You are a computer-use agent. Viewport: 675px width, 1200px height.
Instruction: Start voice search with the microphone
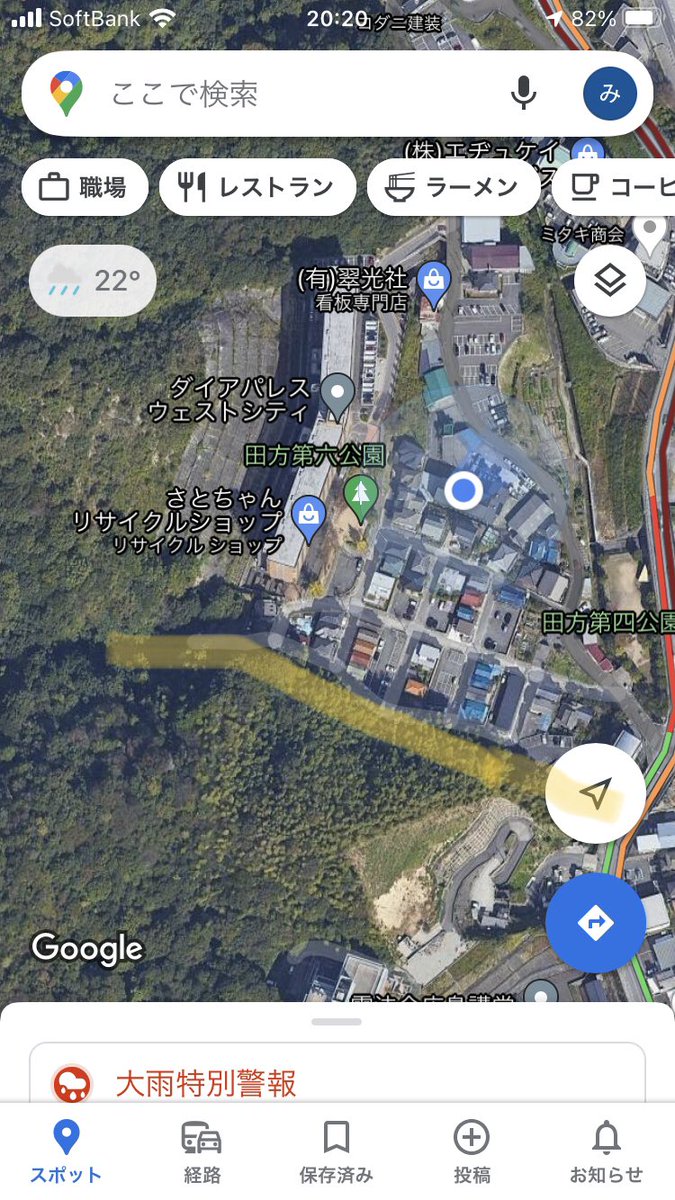pos(523,94)
